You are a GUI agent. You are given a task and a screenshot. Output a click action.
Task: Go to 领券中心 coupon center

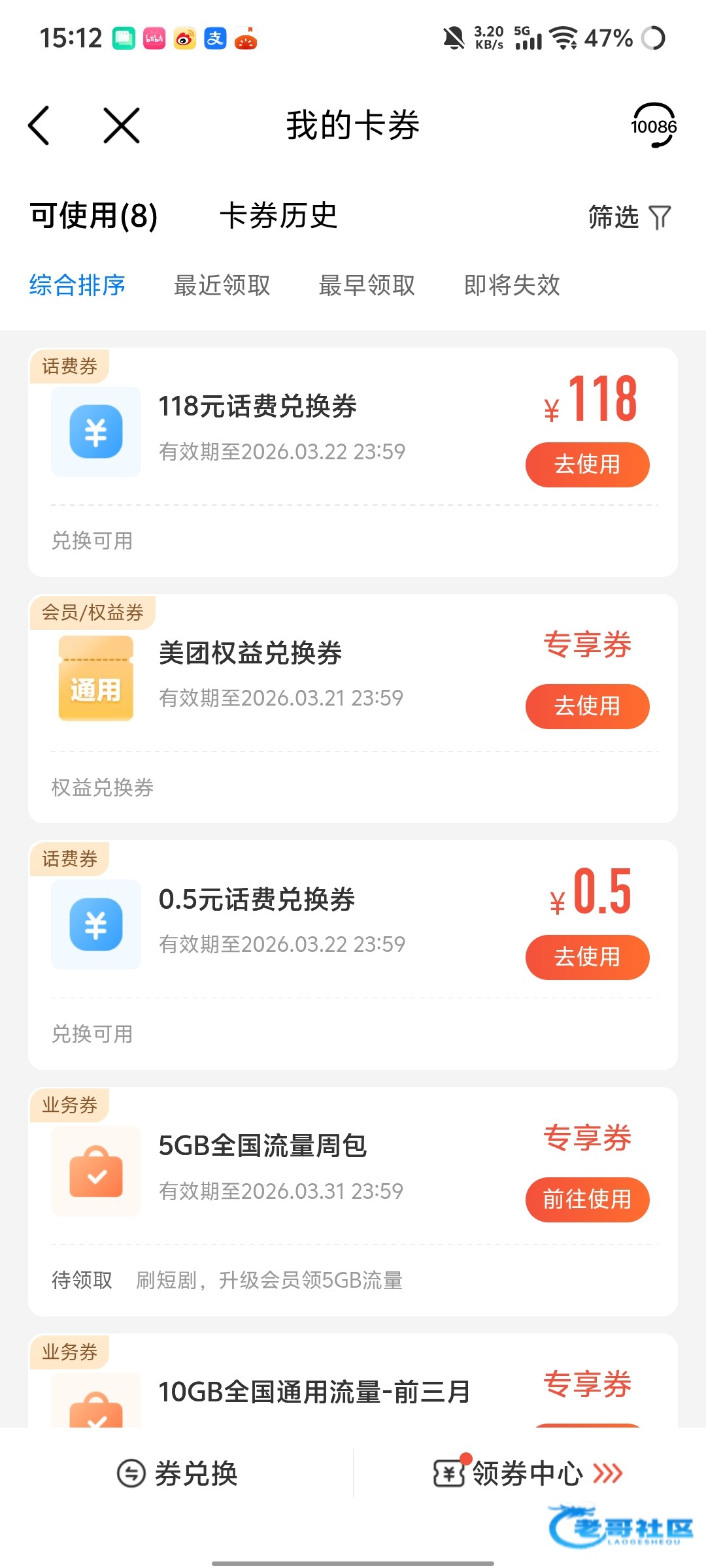(528, 1474)
